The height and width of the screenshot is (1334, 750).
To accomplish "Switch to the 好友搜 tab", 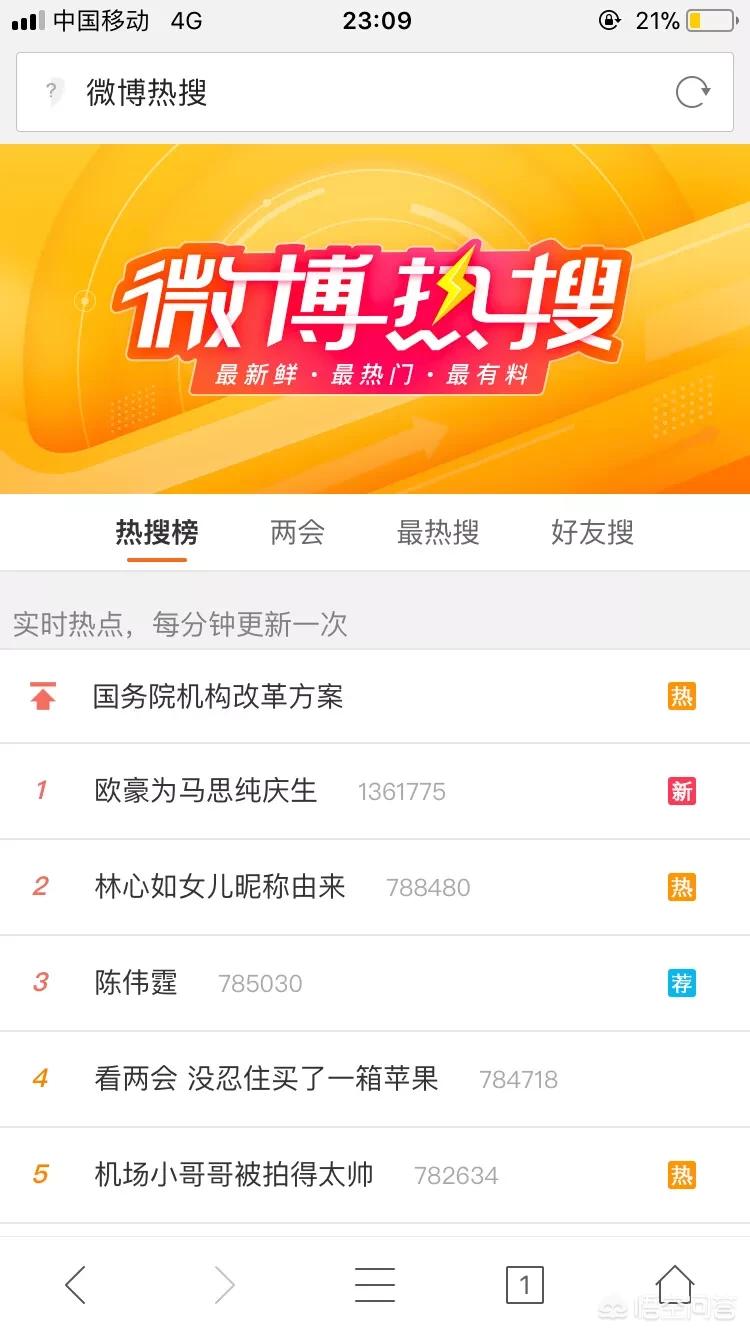I will click(590, 533).
